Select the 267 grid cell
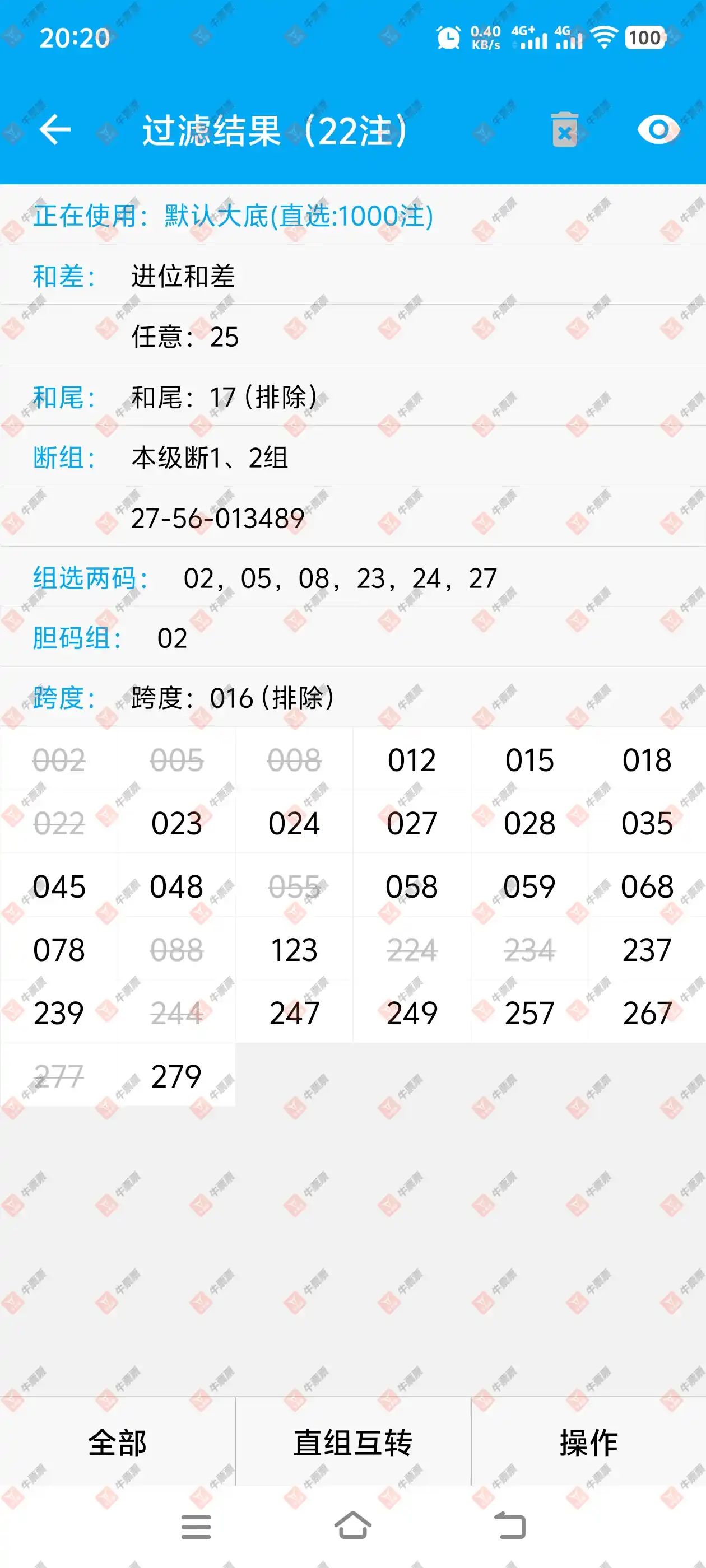This screenshot has height=1568, width=706. [647, 1014]
